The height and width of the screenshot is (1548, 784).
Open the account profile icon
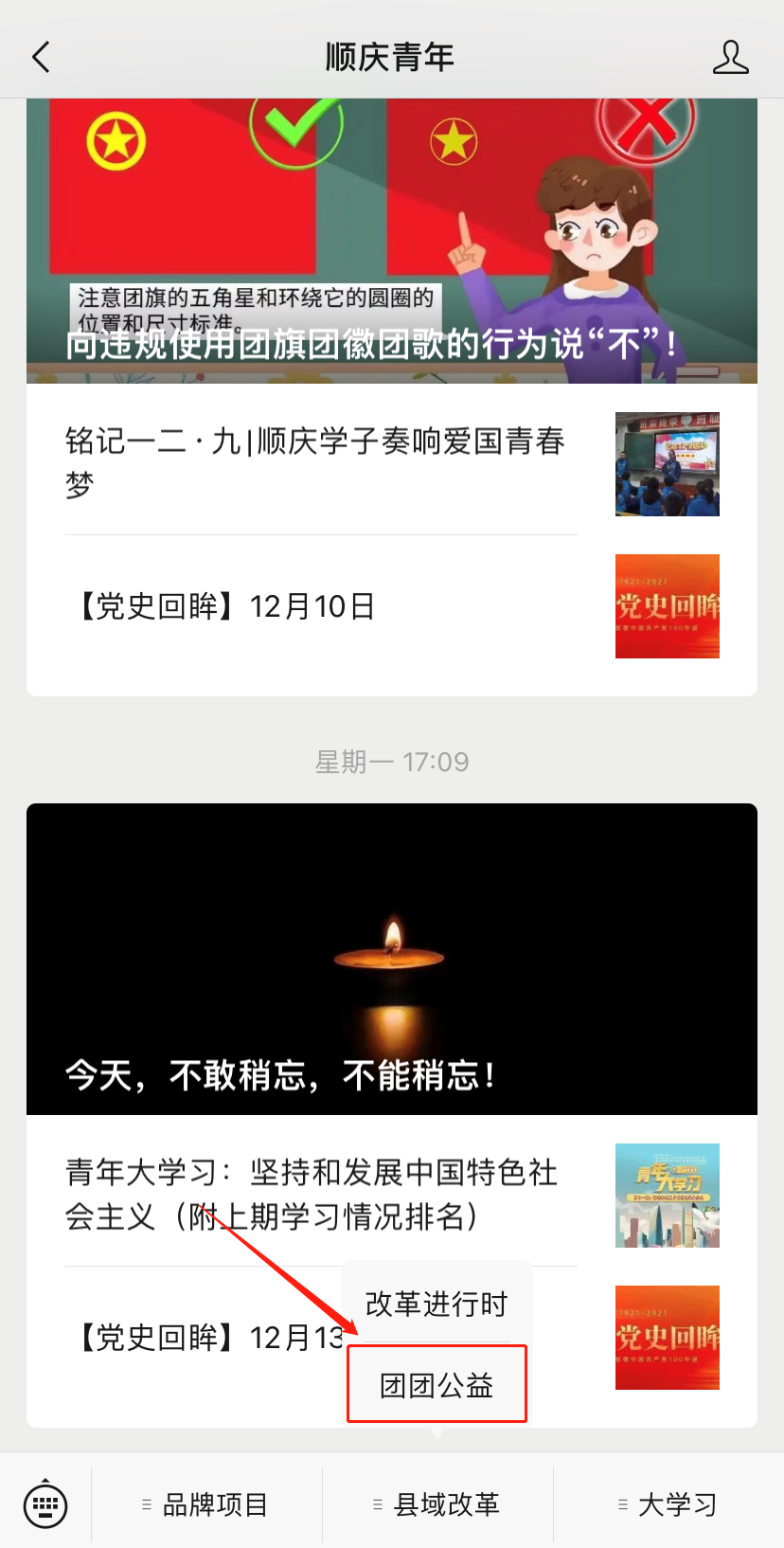730,57
